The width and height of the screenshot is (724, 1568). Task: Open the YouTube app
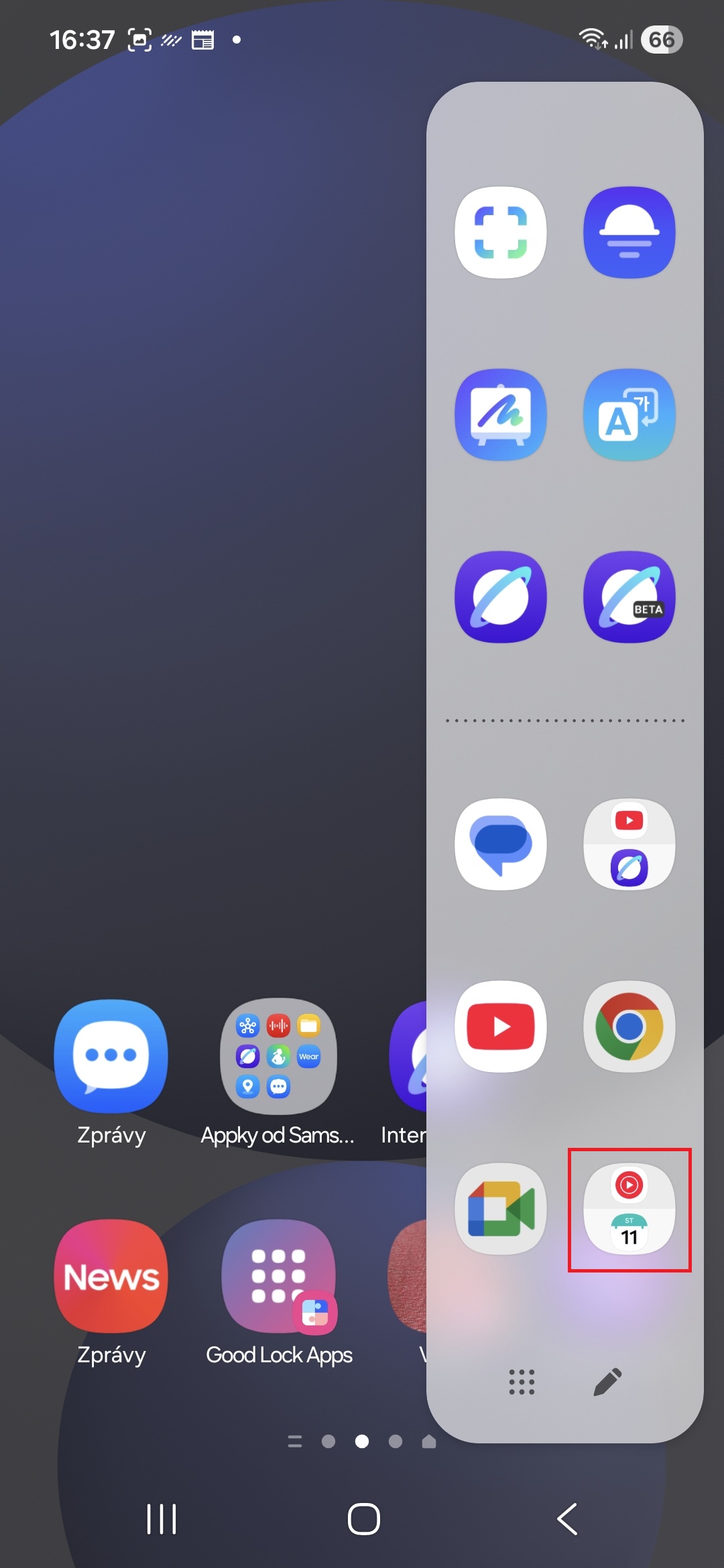point(500,1027)
